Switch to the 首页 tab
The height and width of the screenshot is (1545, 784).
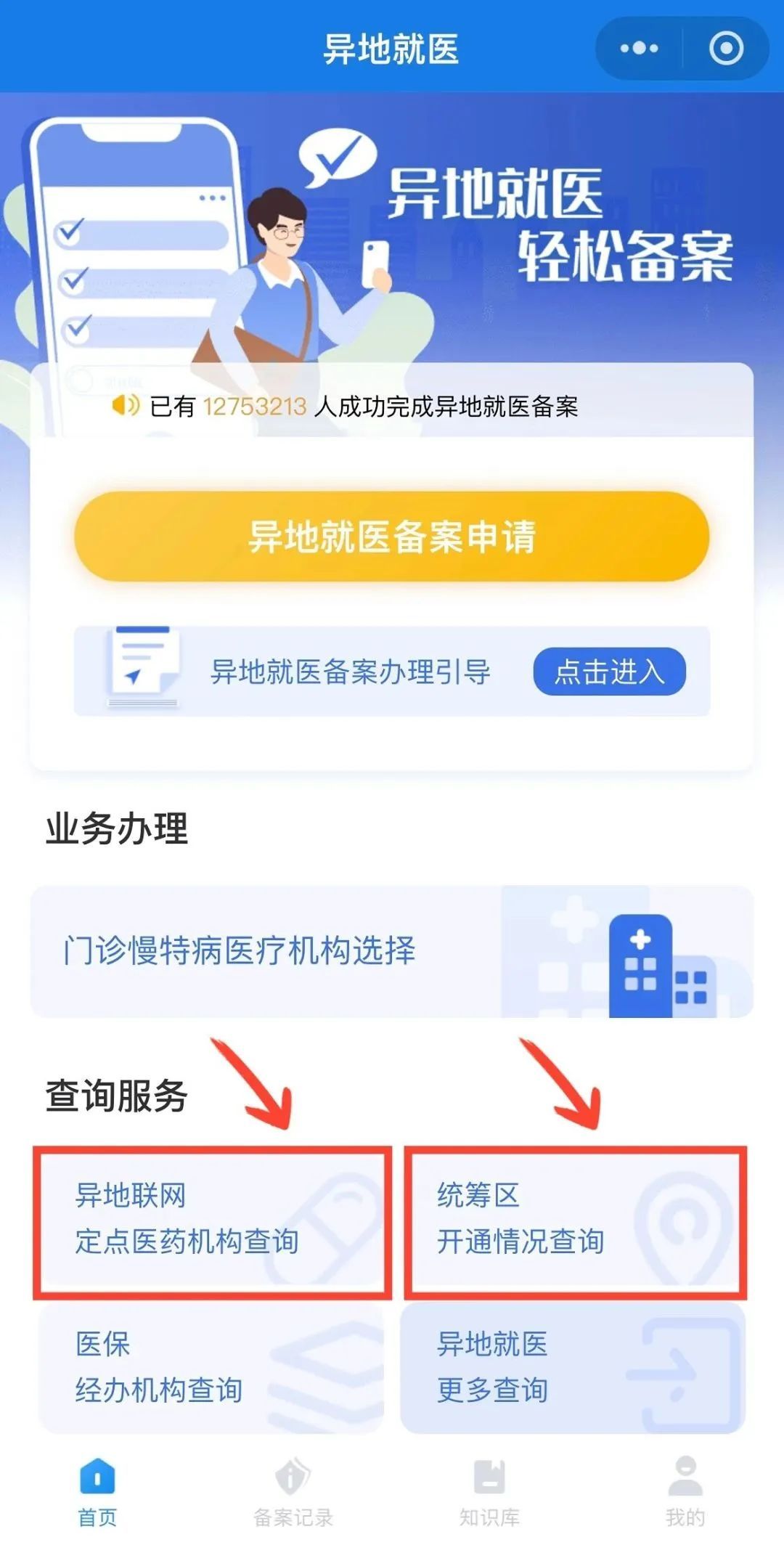pyautogui.click(x=98, y=1492)
